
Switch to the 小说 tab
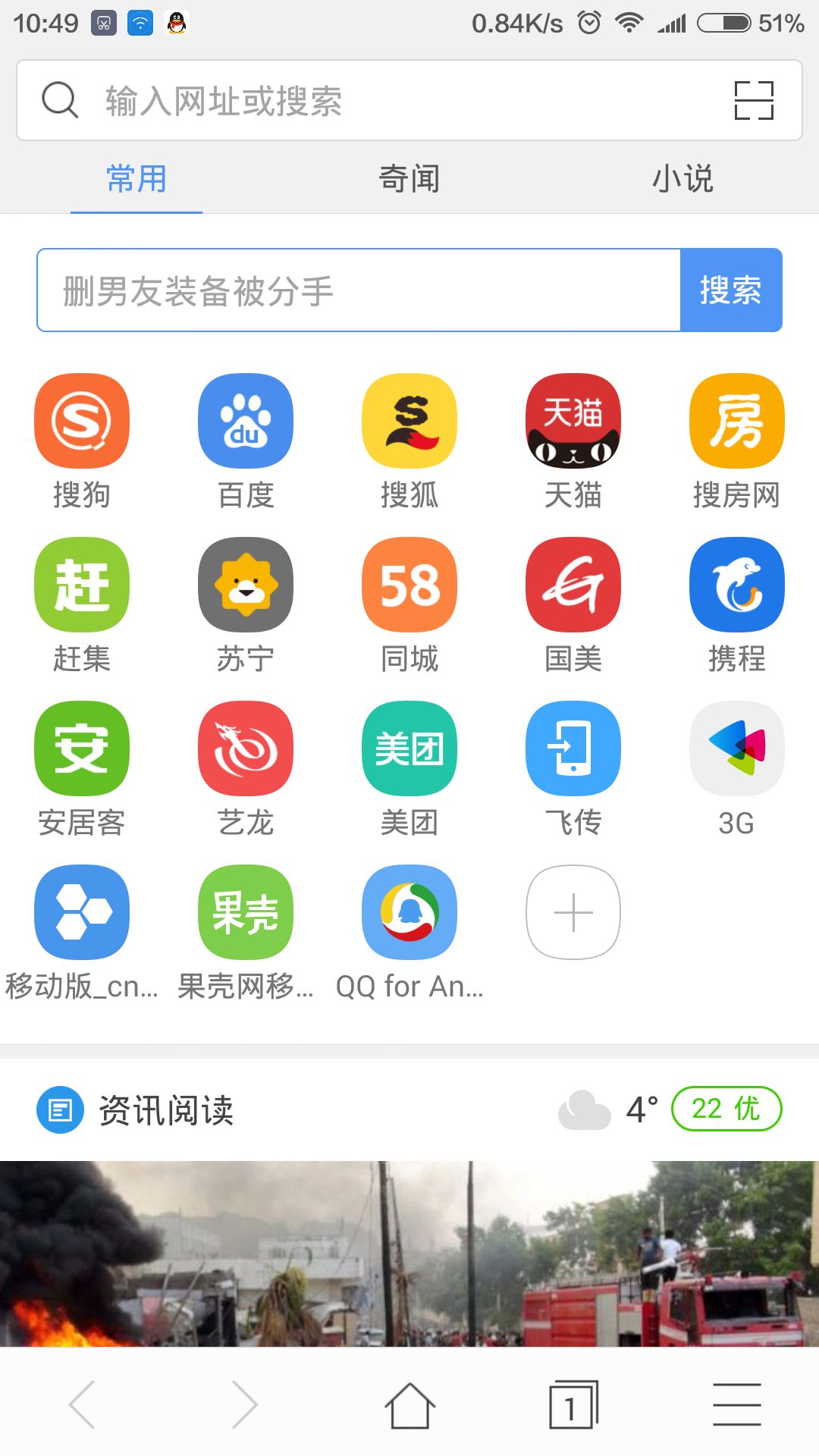[x=682, y=179]
